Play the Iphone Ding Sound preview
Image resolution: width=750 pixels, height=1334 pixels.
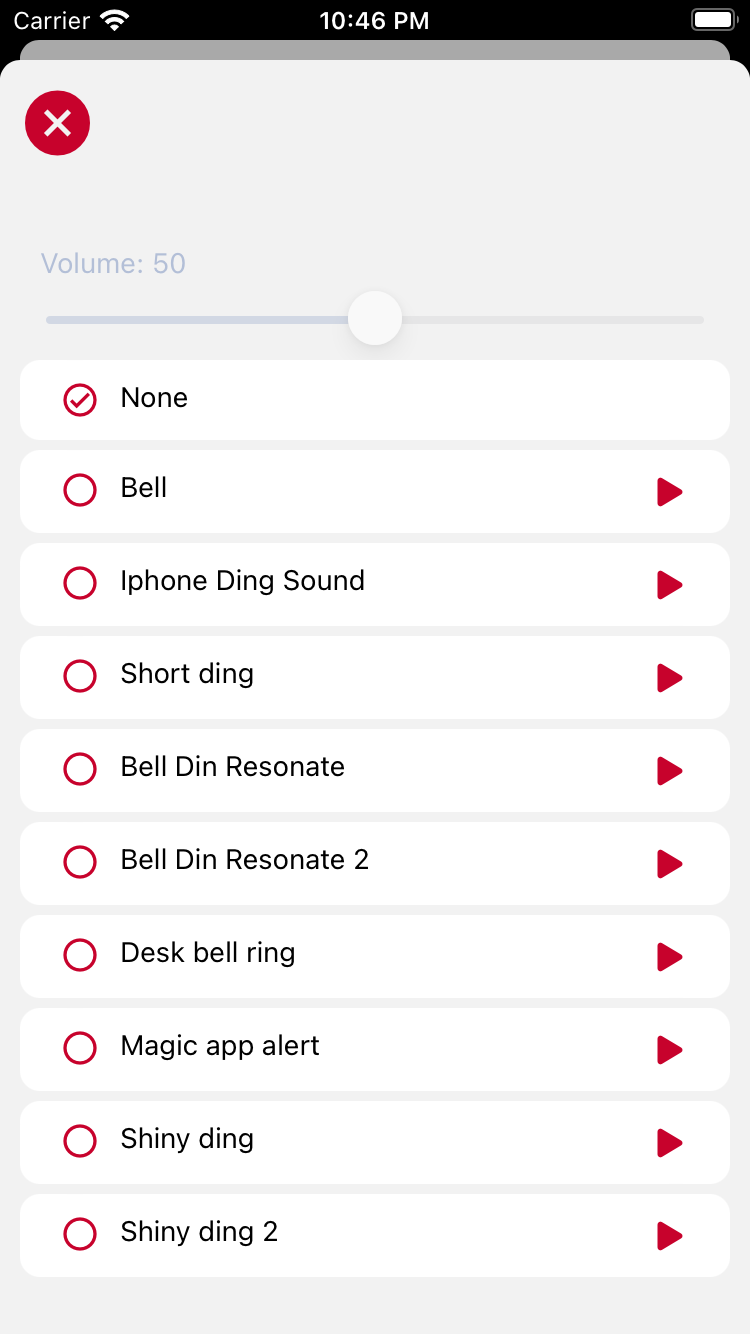[x=669, y=585]
